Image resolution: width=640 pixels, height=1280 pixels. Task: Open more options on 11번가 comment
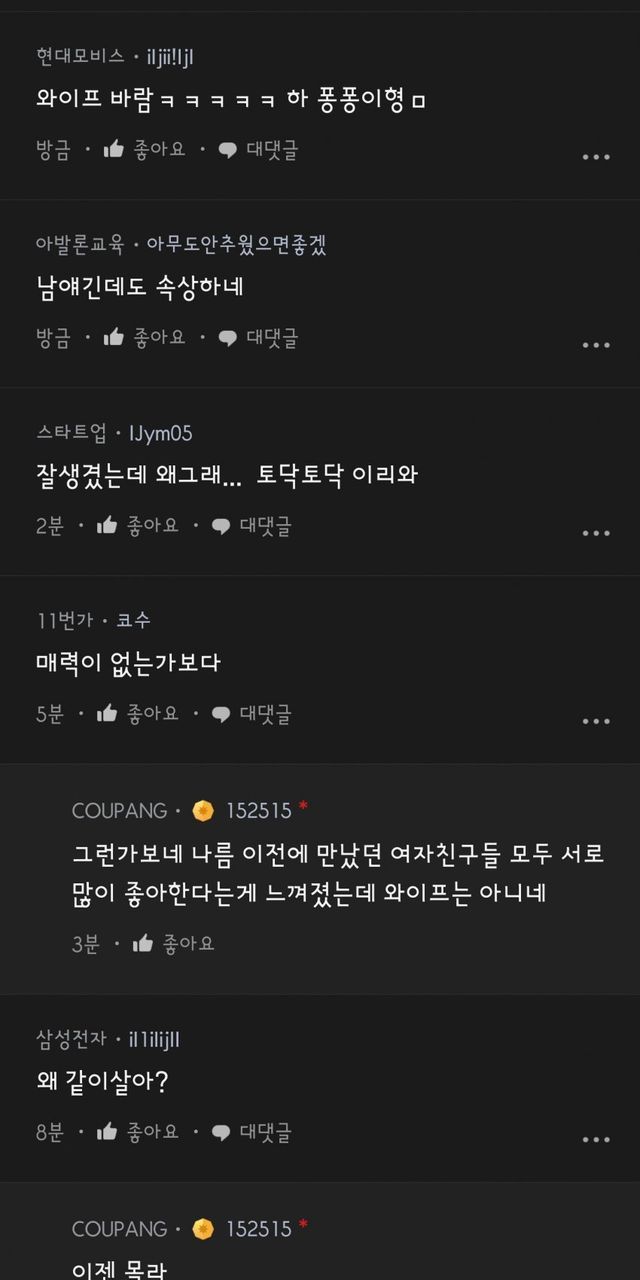(x=596, y=721)
